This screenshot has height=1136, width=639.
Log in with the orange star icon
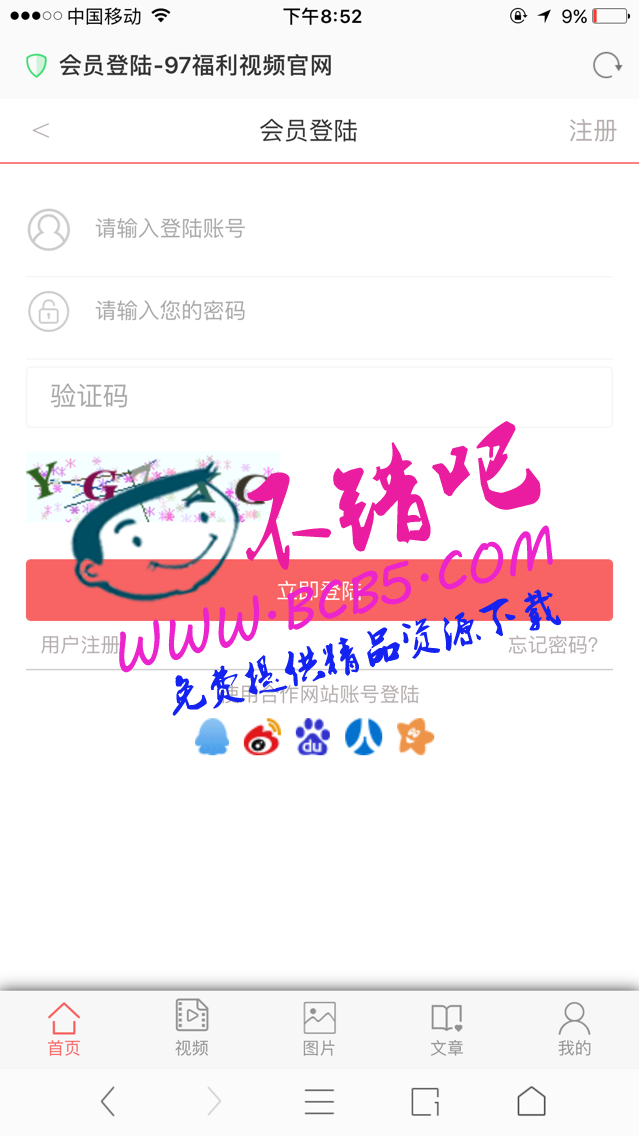click(x=415, y=738)
